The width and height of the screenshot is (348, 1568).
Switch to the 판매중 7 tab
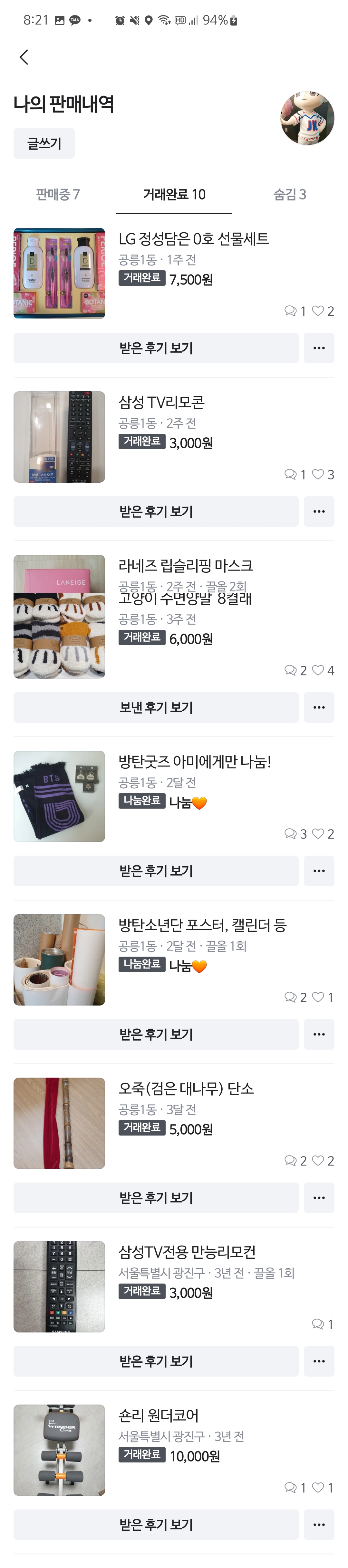coord(58,195)
